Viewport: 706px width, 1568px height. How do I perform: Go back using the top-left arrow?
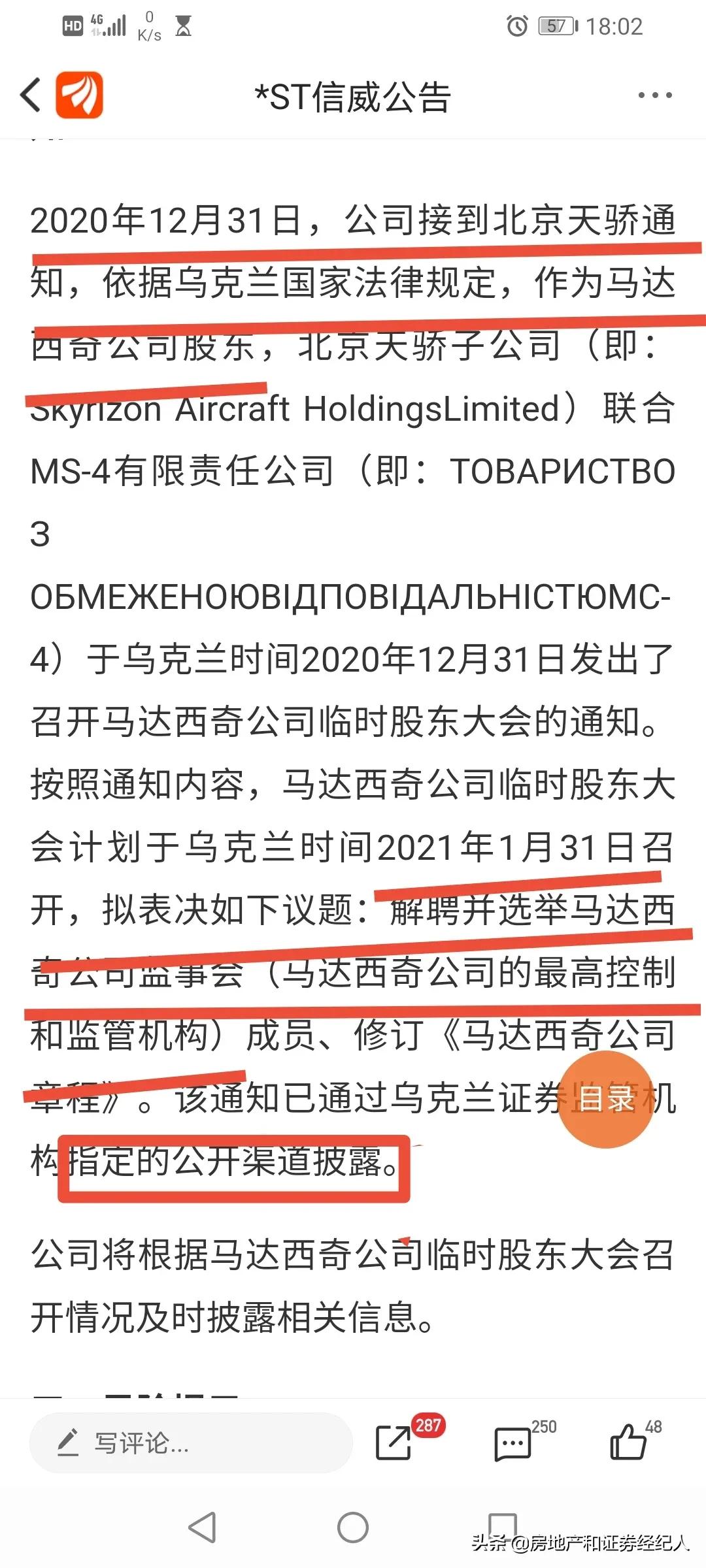pos(30,95)
